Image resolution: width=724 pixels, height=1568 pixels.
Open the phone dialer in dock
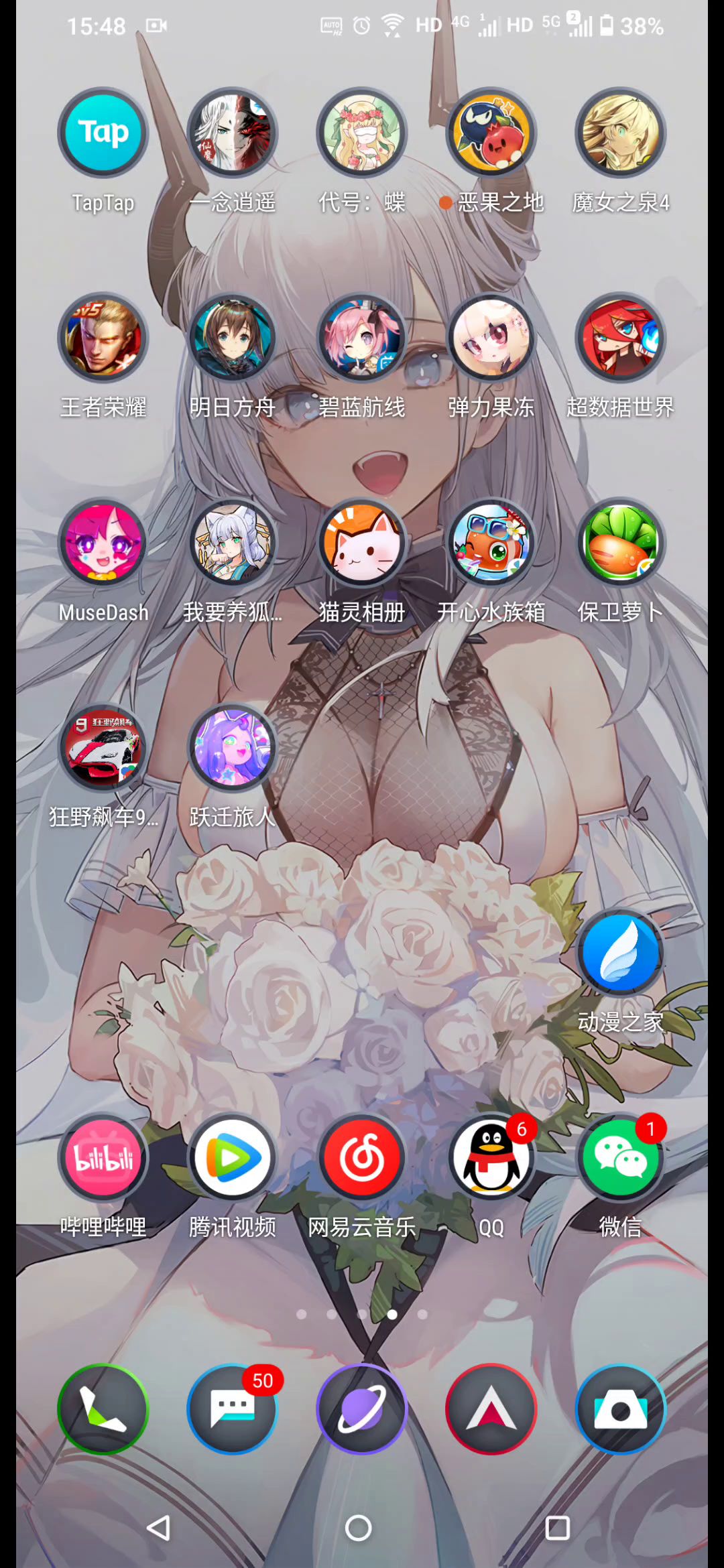103,1409
